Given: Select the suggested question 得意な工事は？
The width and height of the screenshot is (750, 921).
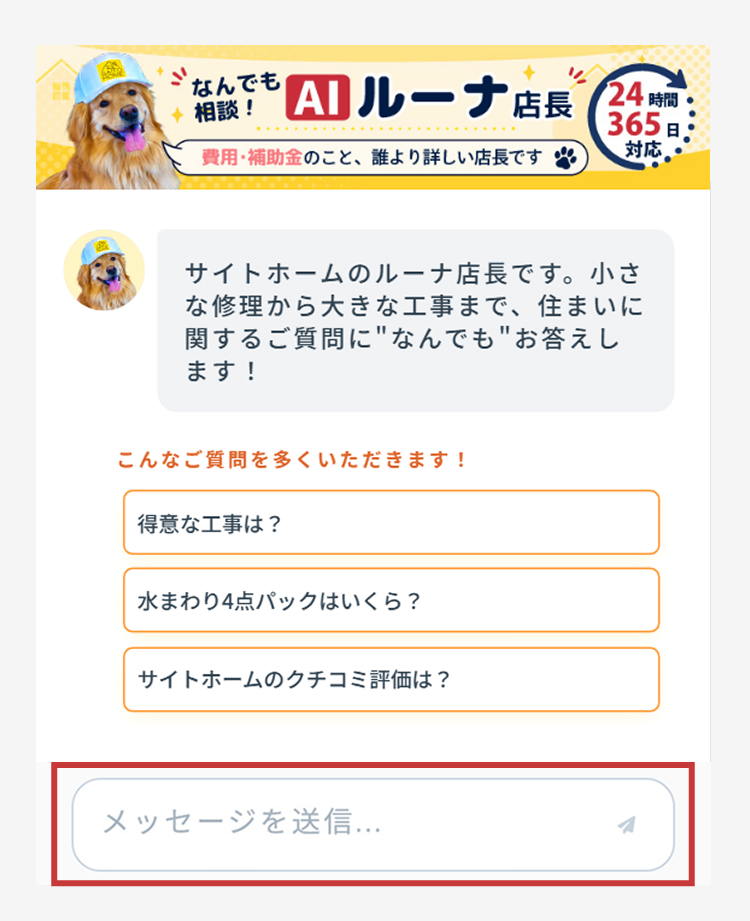Looking at the screenshot, I should (391, 523).
